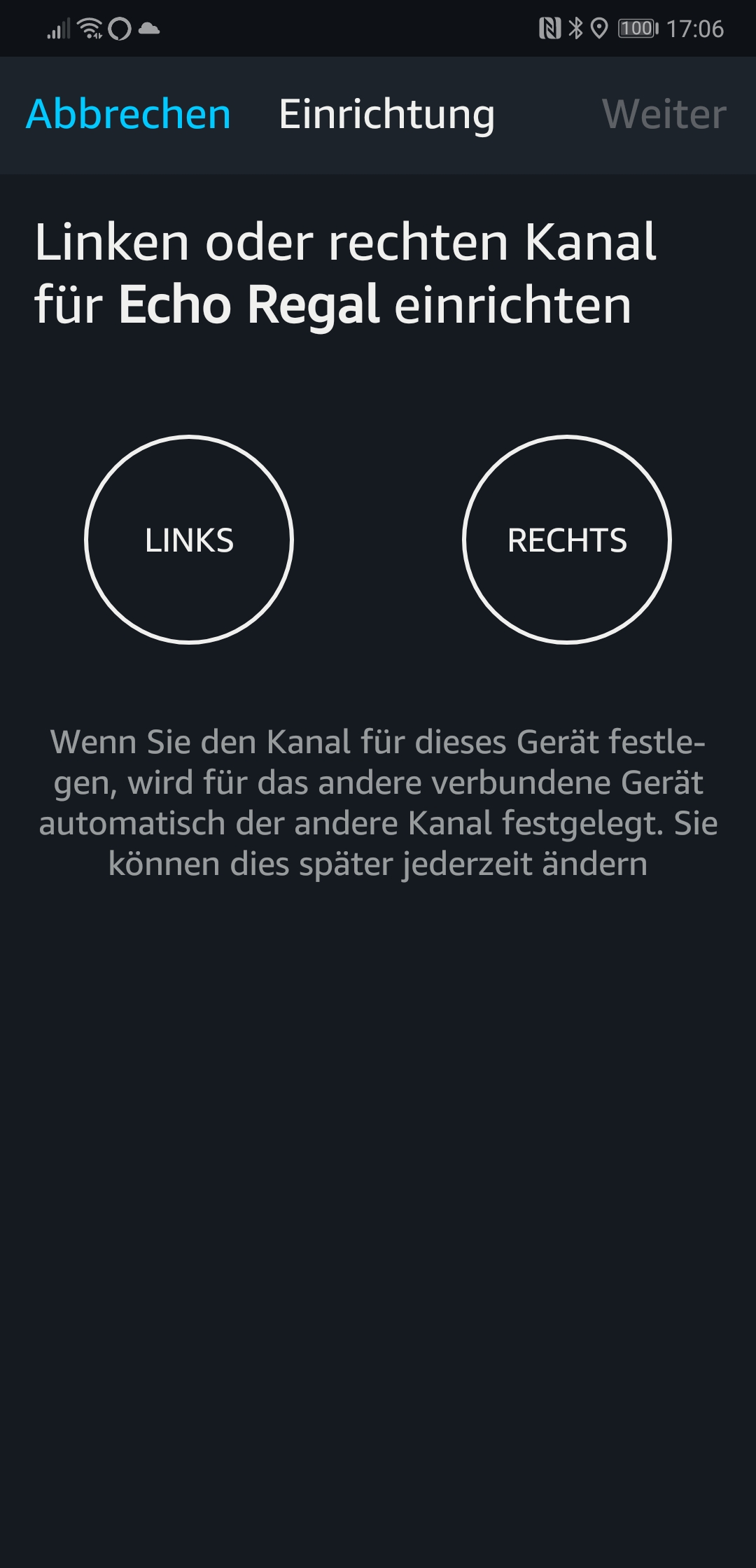
Task: Choose RECHTS as the speaker channel
Action: pos(567,540)
